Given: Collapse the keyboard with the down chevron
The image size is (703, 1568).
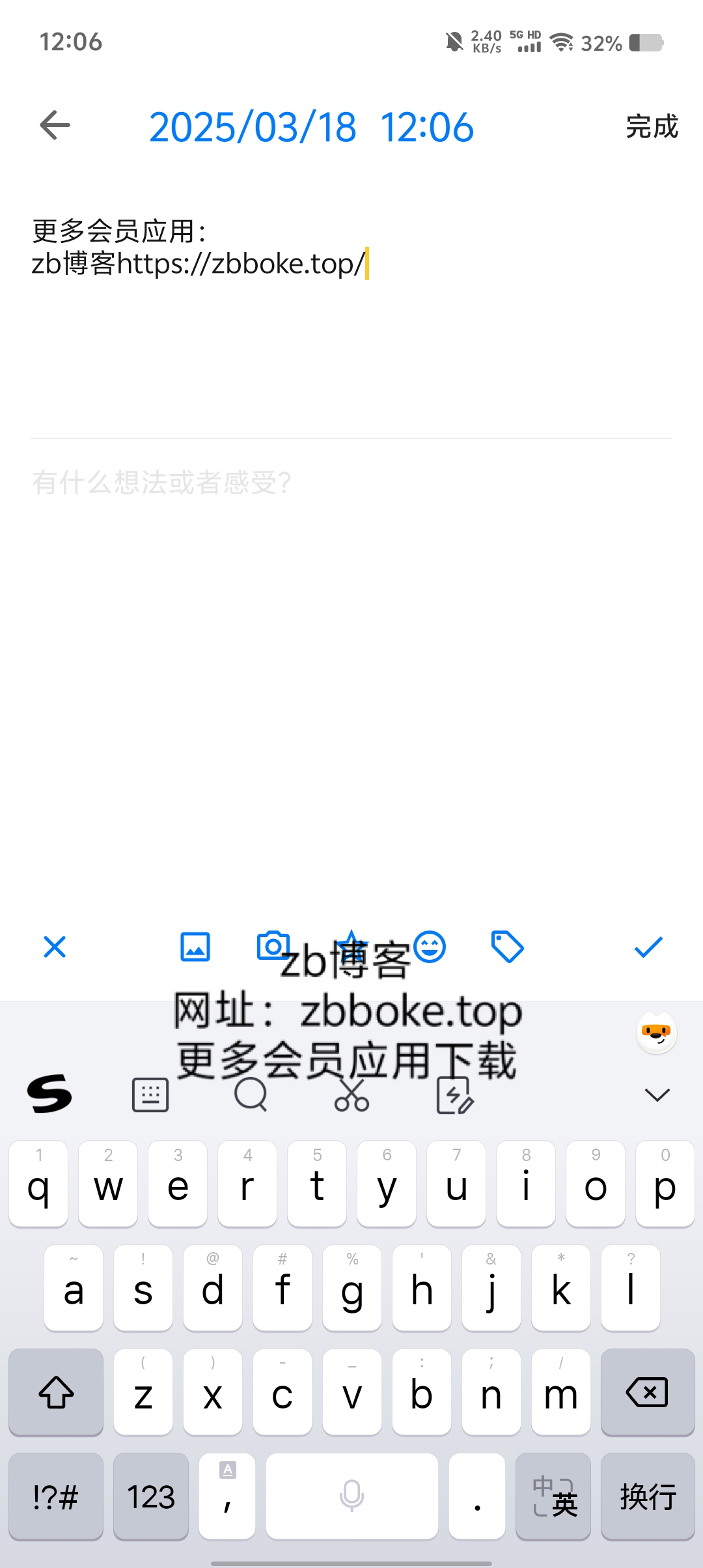Looking at the screenshot, I should pyautogui.click(x=657, y=1095).
